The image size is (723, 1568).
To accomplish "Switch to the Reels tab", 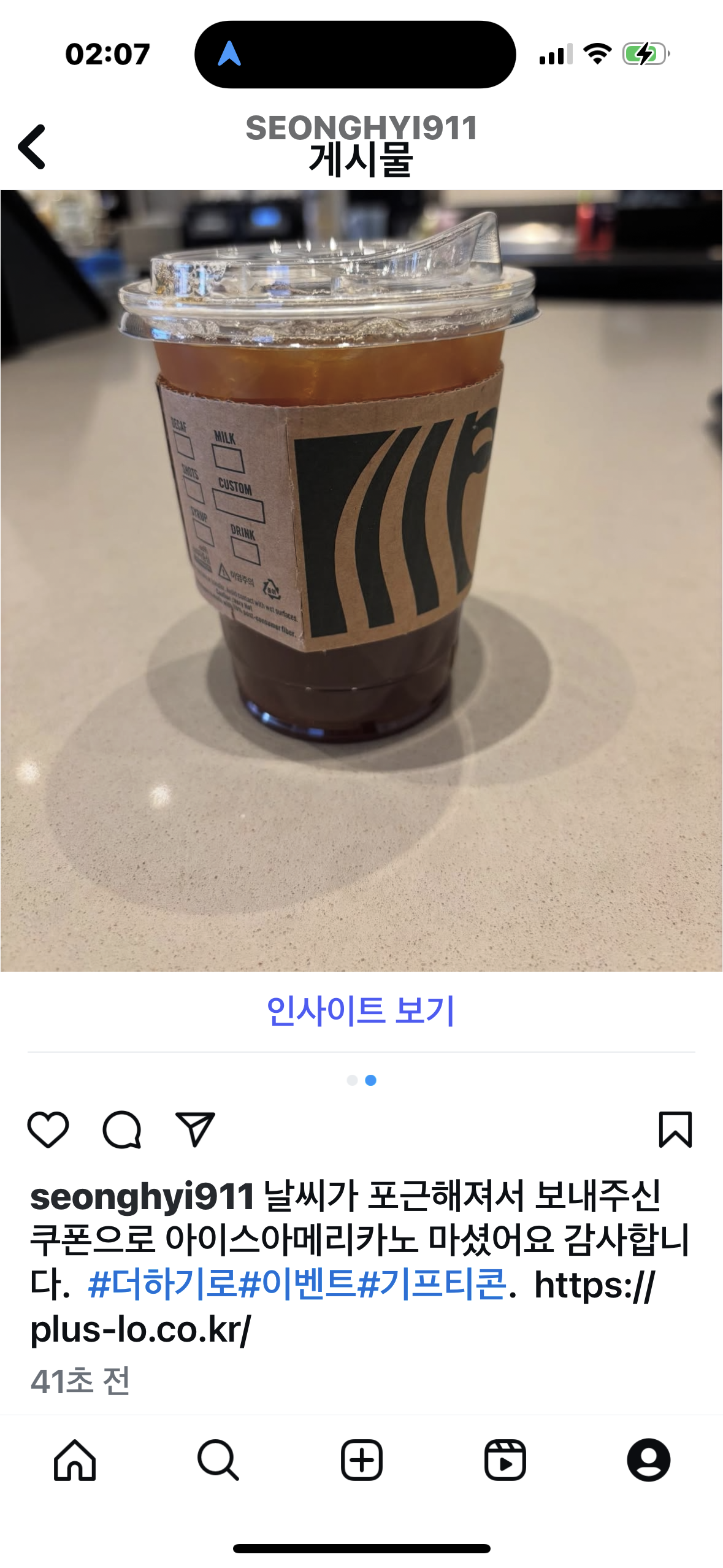I will click(505, 1460).
